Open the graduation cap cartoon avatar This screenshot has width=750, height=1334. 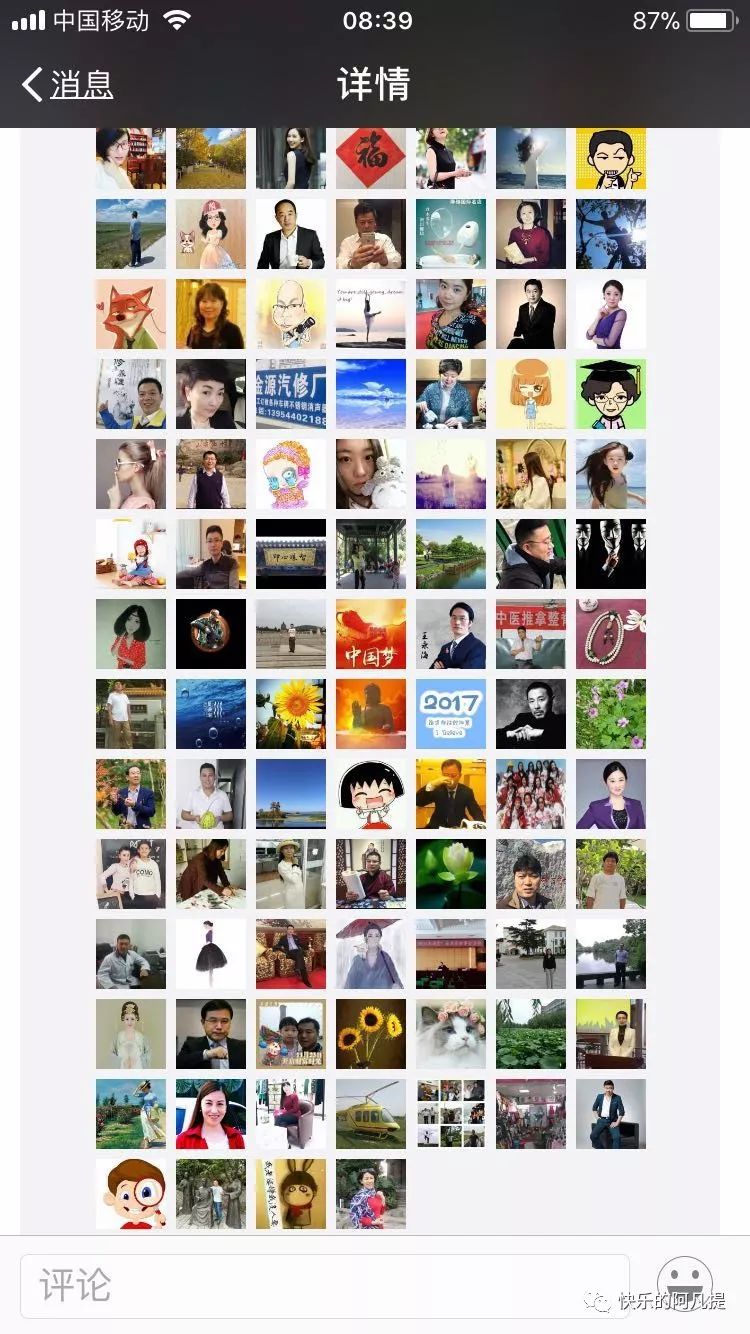pos(611,394)
